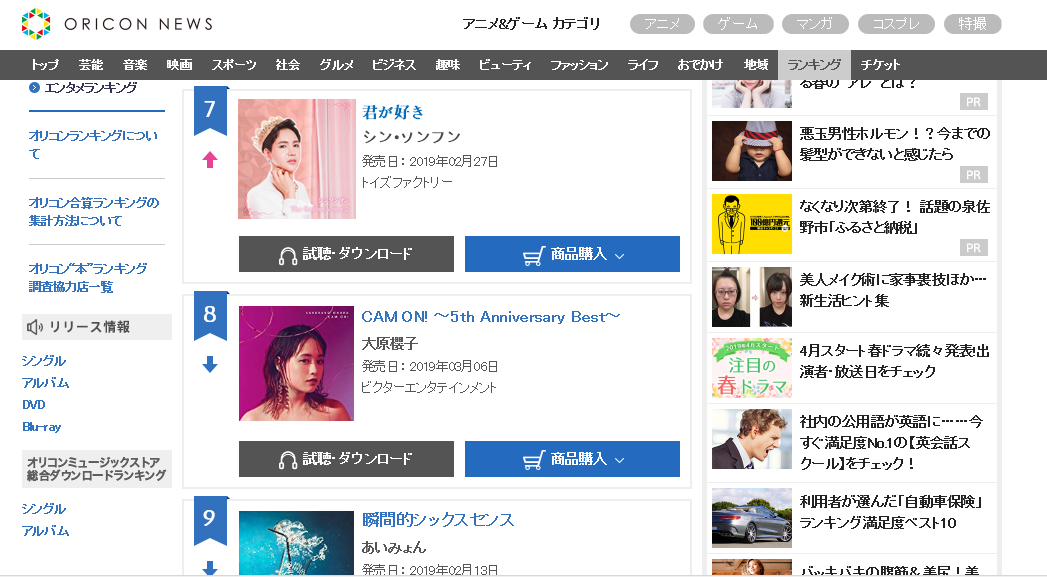Open the DVD release information link
Image resolution: width=1047 pixels, height=577 pixels.
[34, 405]
